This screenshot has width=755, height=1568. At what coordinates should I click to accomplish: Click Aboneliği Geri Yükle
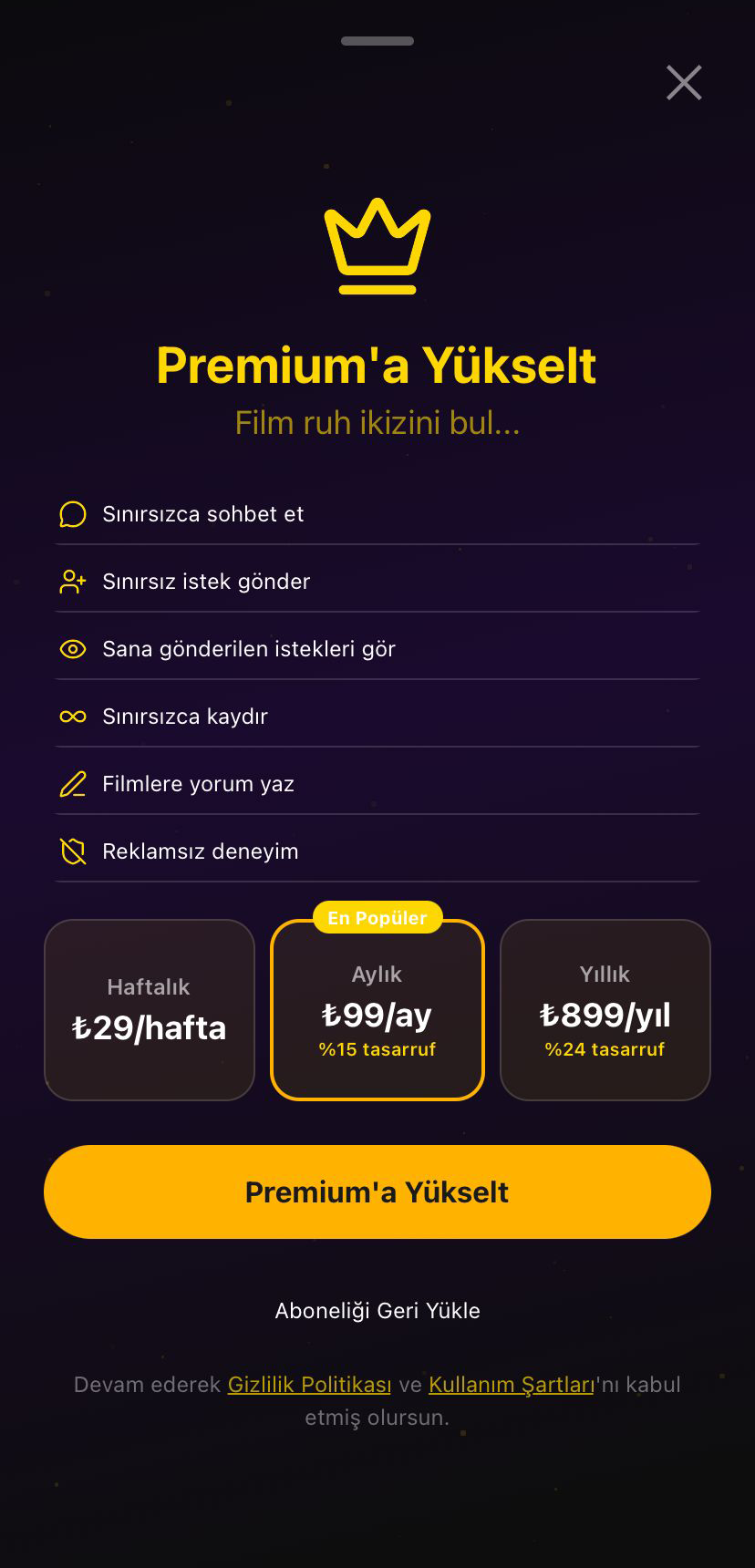pos(377,1310)
